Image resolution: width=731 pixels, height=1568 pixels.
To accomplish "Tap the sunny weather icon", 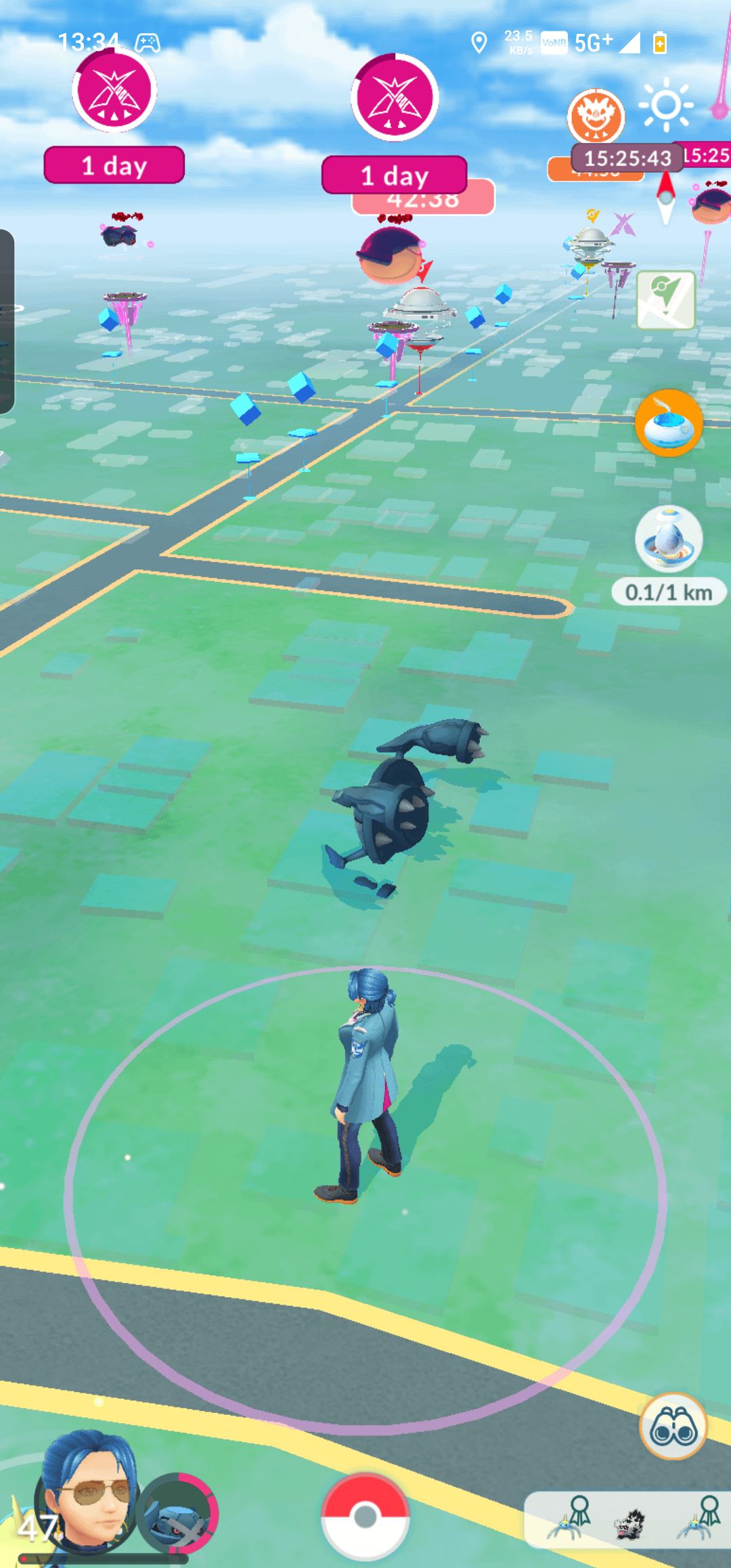I will pyautogui.click(x=666, y=105).
